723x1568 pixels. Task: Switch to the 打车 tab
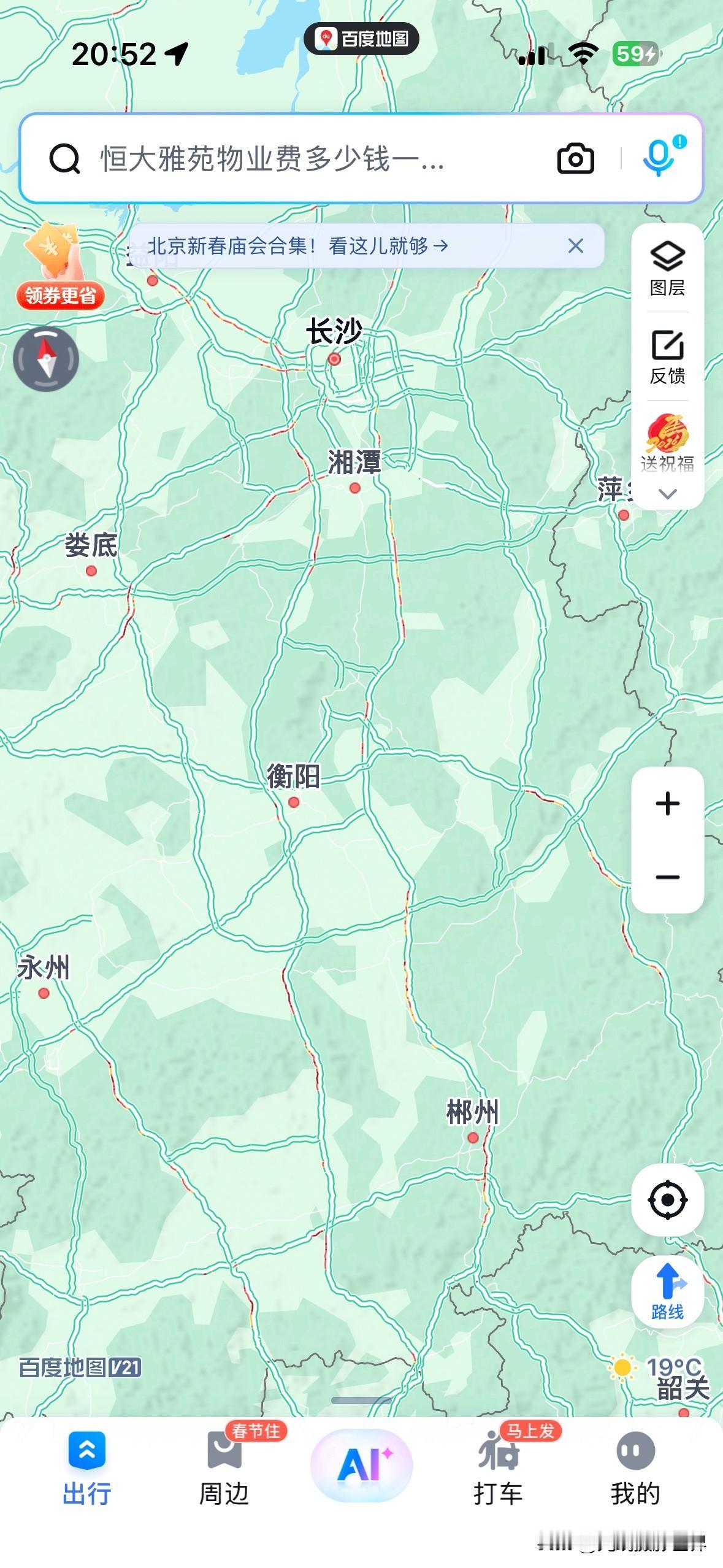tap(498, 1467)
